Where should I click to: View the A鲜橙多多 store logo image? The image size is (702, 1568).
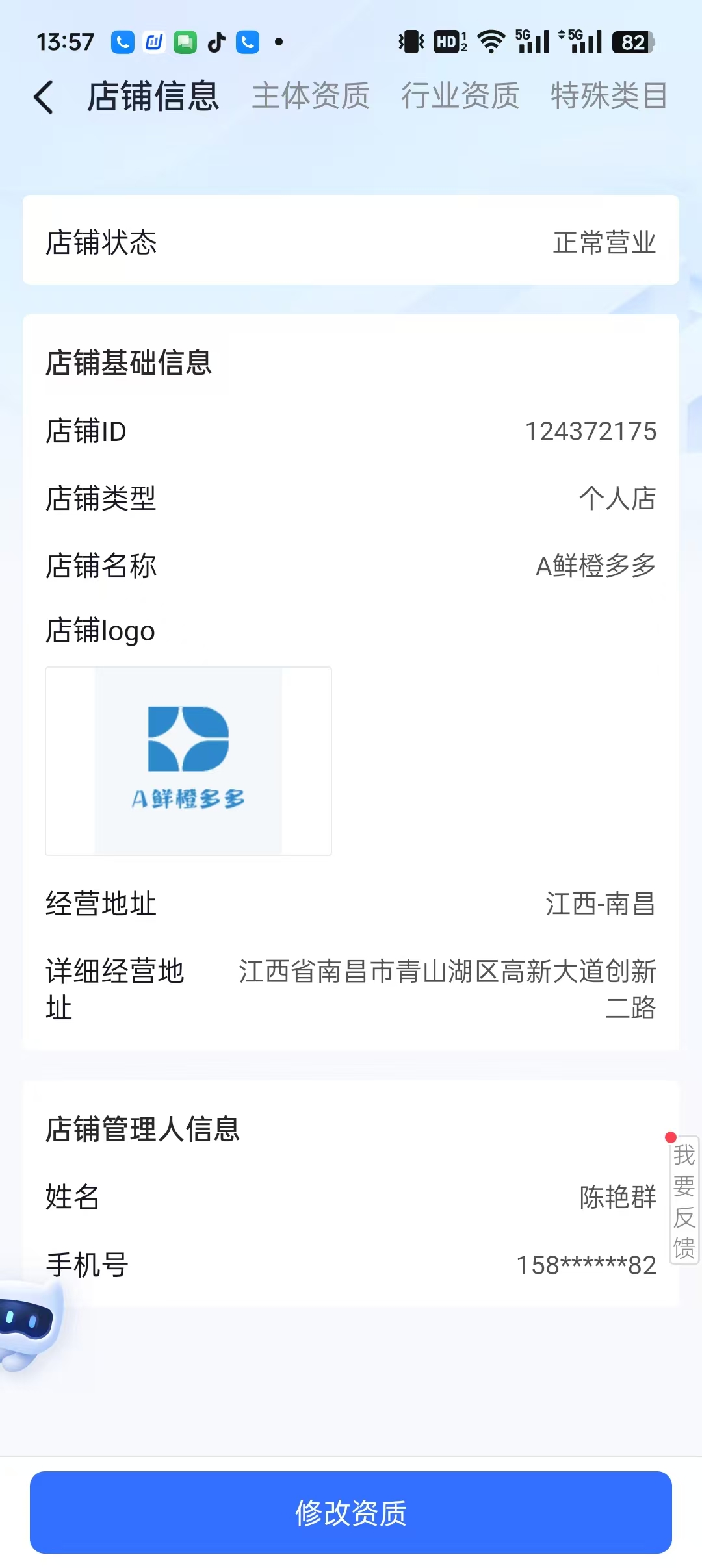click(x=188, y=761)
